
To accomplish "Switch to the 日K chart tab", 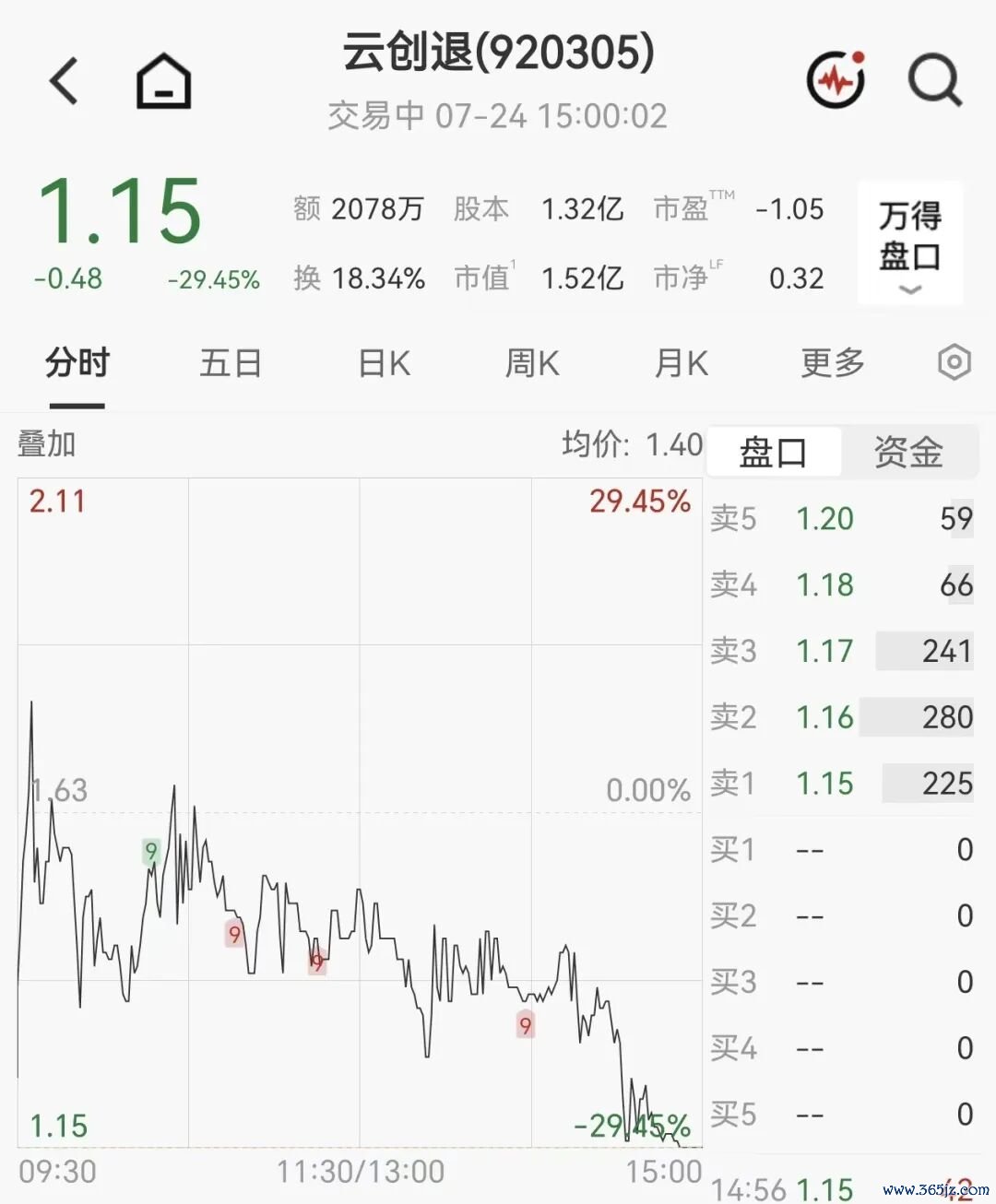I will coord(384,363).
